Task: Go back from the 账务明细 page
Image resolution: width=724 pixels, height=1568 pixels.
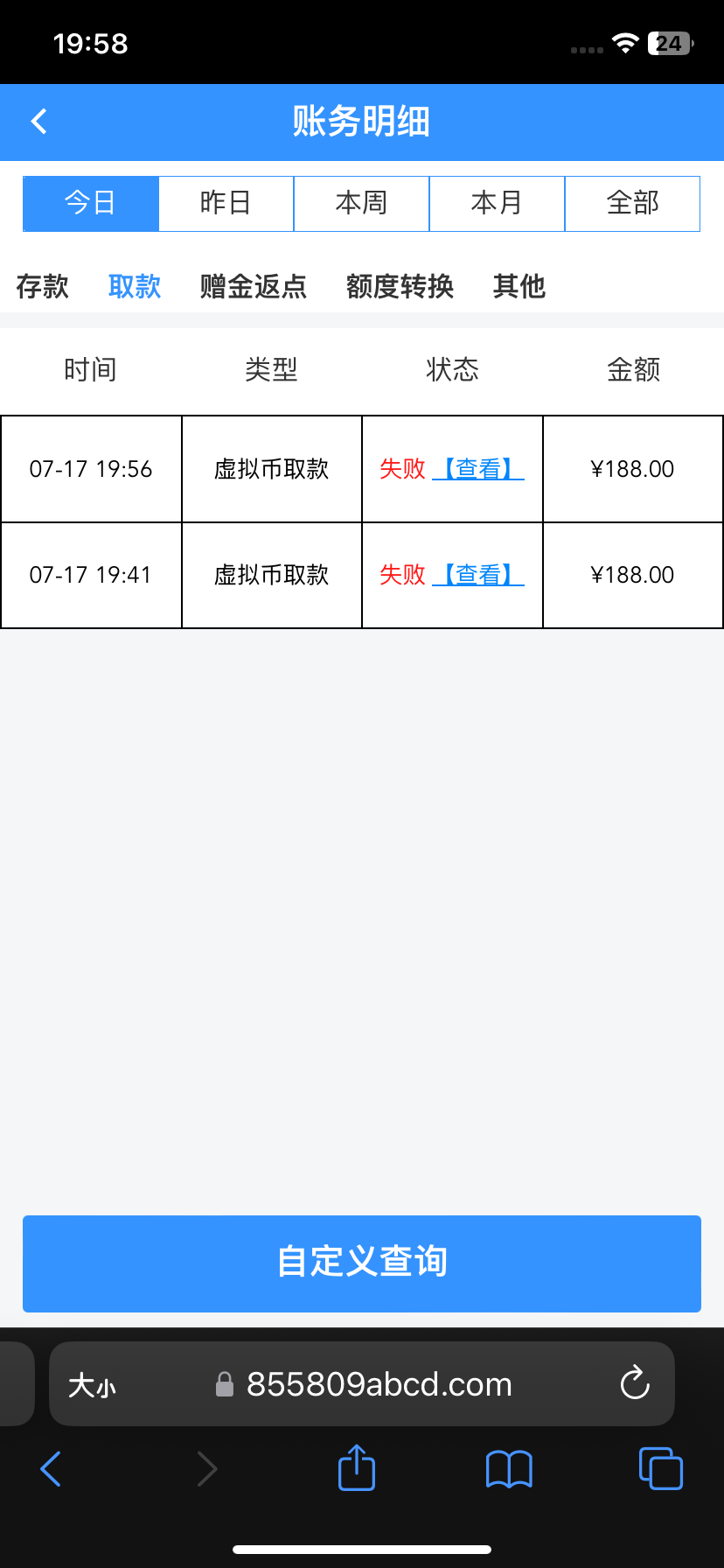Action: coord(38,122)
